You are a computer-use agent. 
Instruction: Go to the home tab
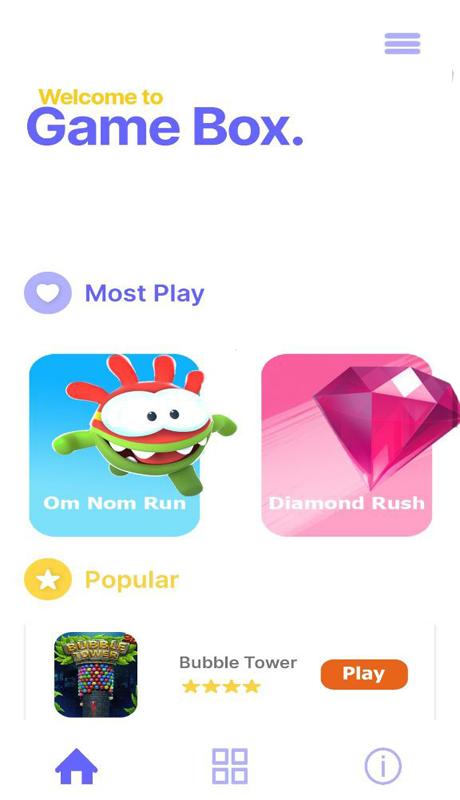tap(76, 766)
